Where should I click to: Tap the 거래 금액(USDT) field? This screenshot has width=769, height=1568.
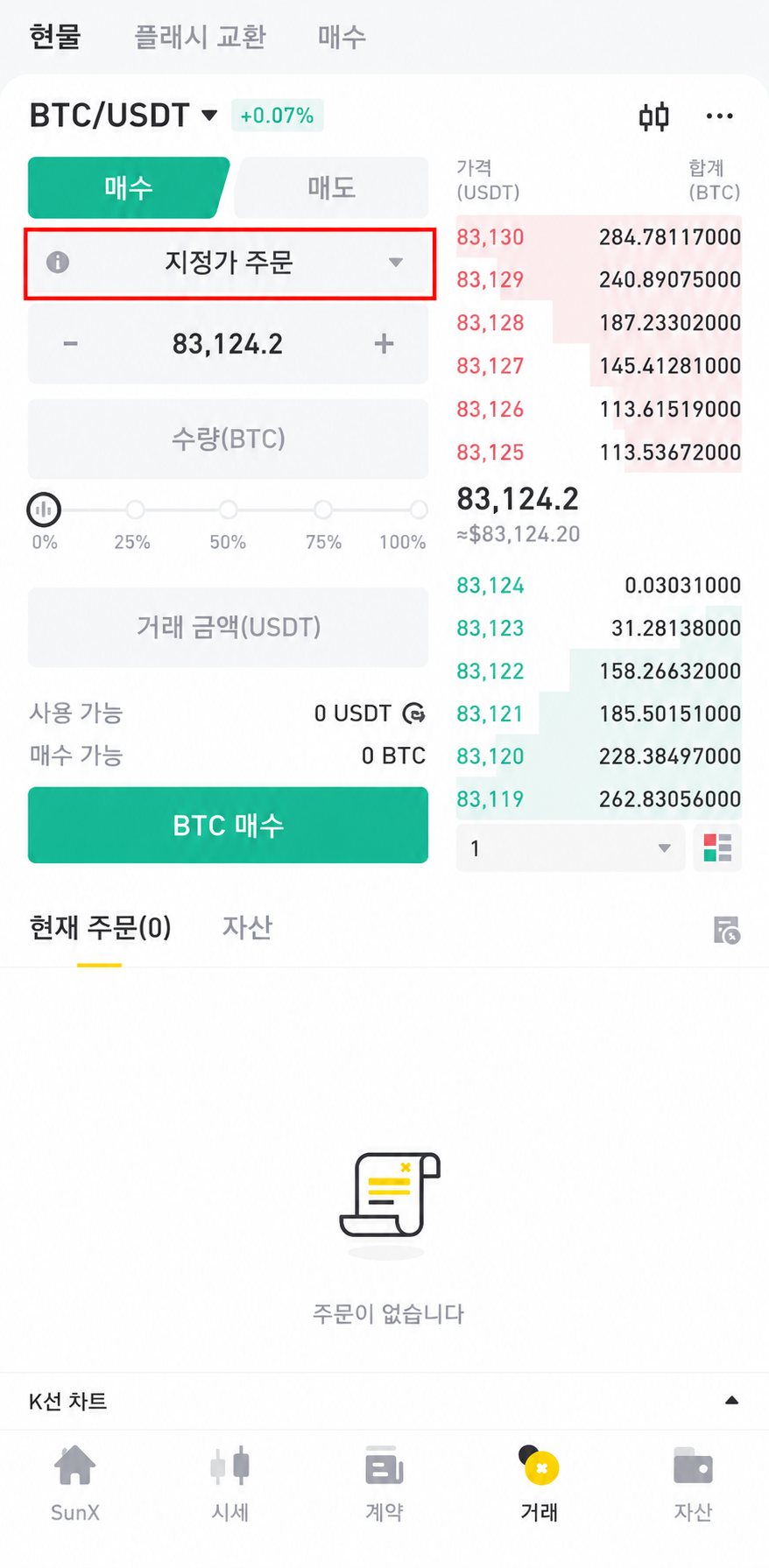point(228,627)
